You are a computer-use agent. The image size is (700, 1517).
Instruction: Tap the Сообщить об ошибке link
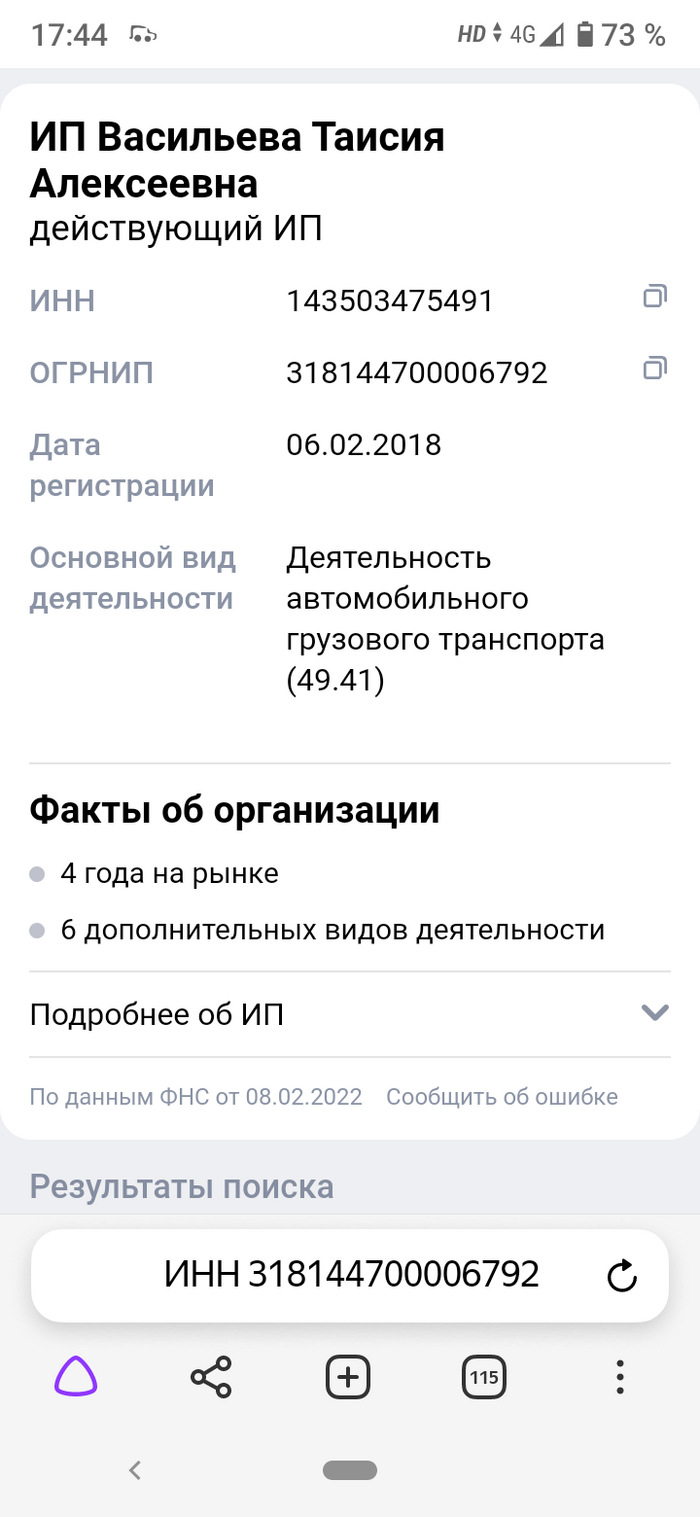coord(502,1097)
